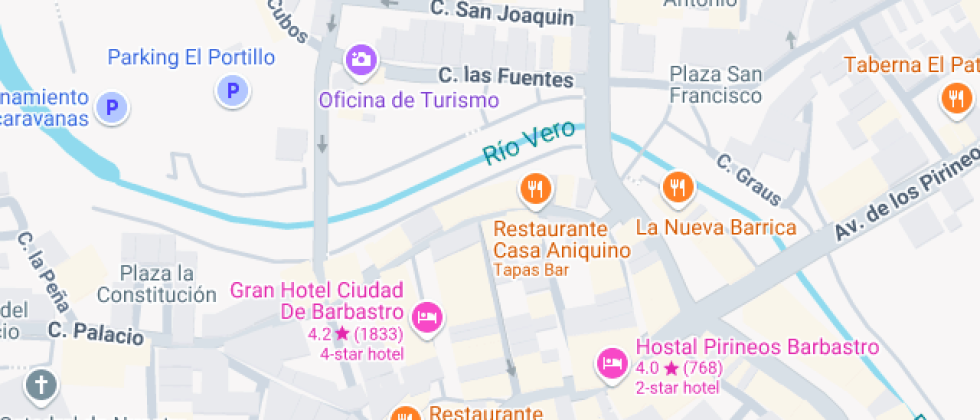
Task: Tap the caravan parking marker
Action: click(x=112, y=106)
